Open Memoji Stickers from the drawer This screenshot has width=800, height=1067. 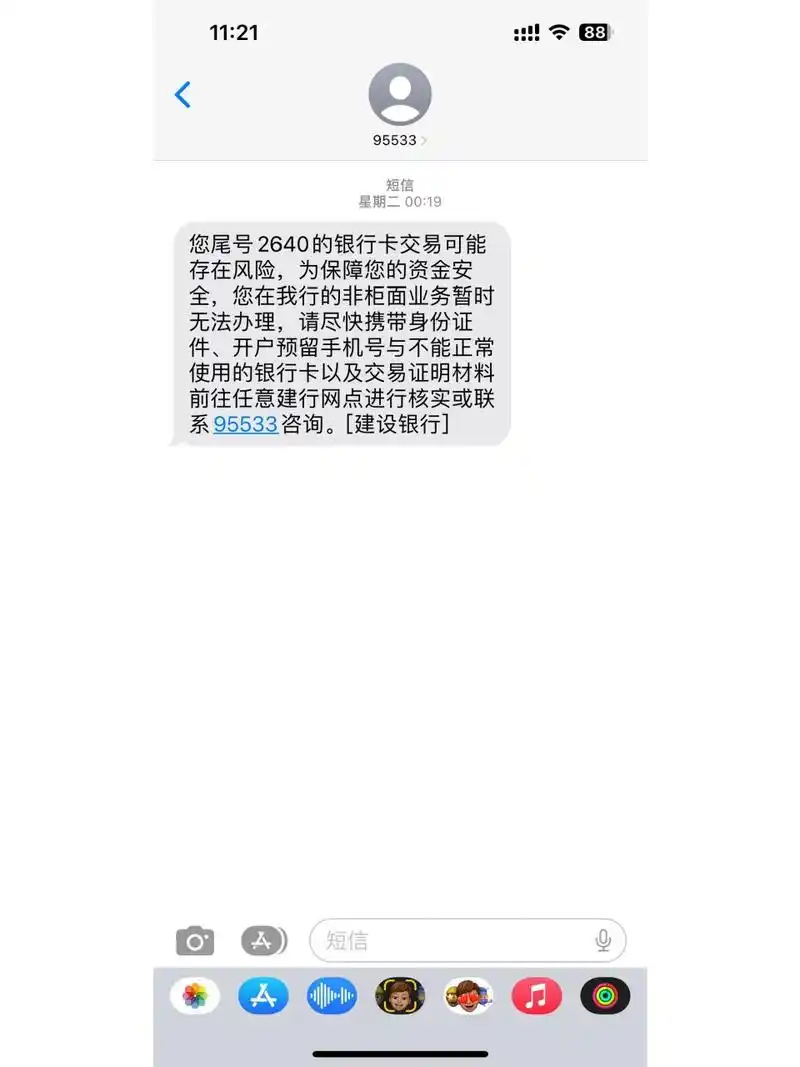click(468, 996)
